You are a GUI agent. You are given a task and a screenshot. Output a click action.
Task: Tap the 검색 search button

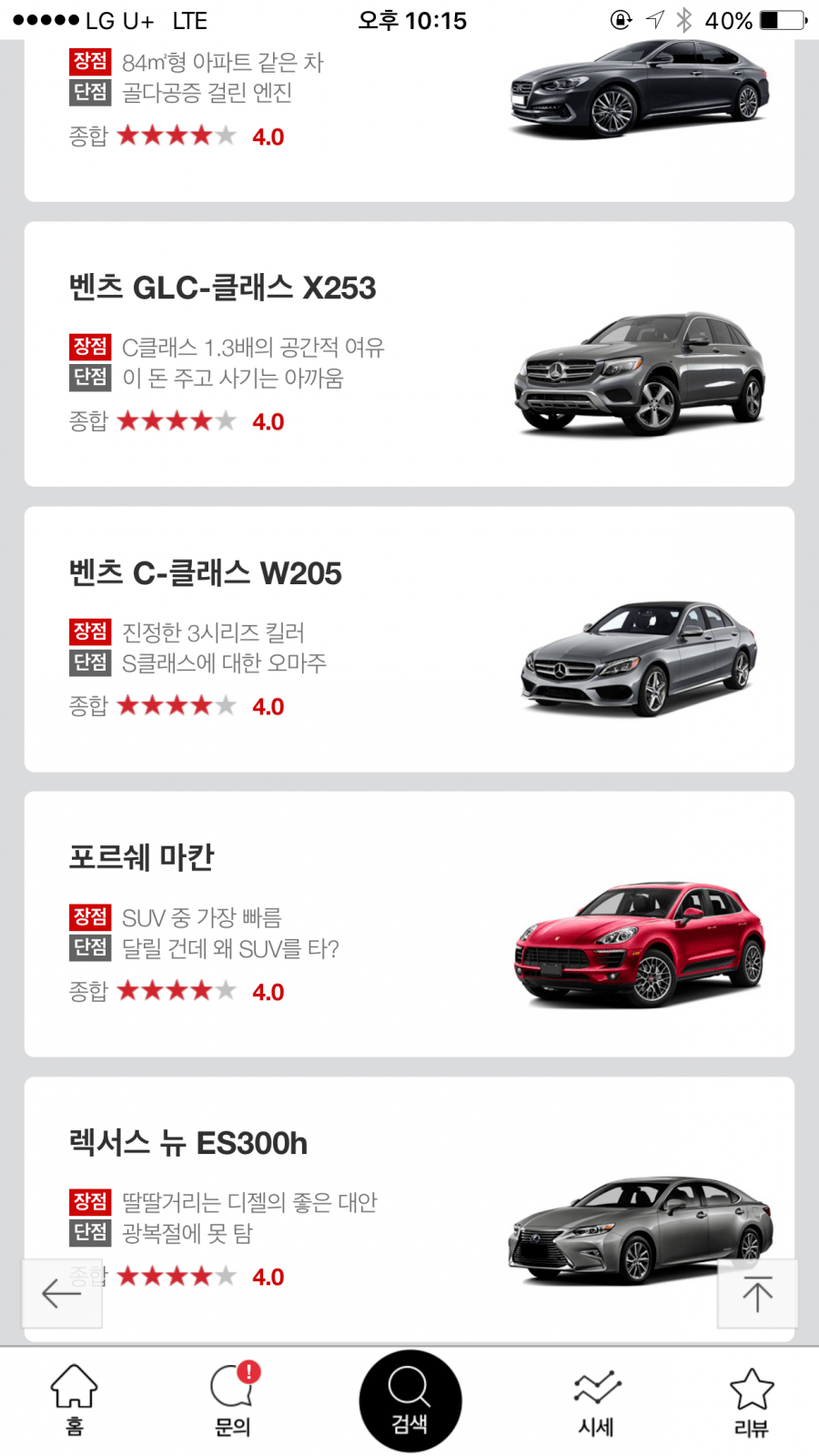click(x=409, y=1400)
